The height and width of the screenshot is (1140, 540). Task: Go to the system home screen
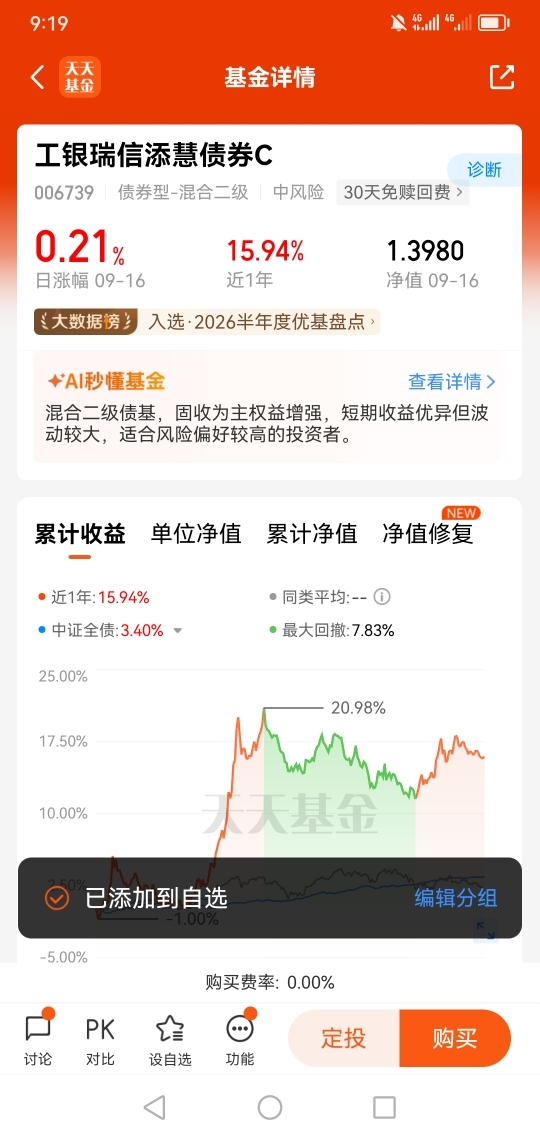pyautogui.click(x=270, y=1107)
